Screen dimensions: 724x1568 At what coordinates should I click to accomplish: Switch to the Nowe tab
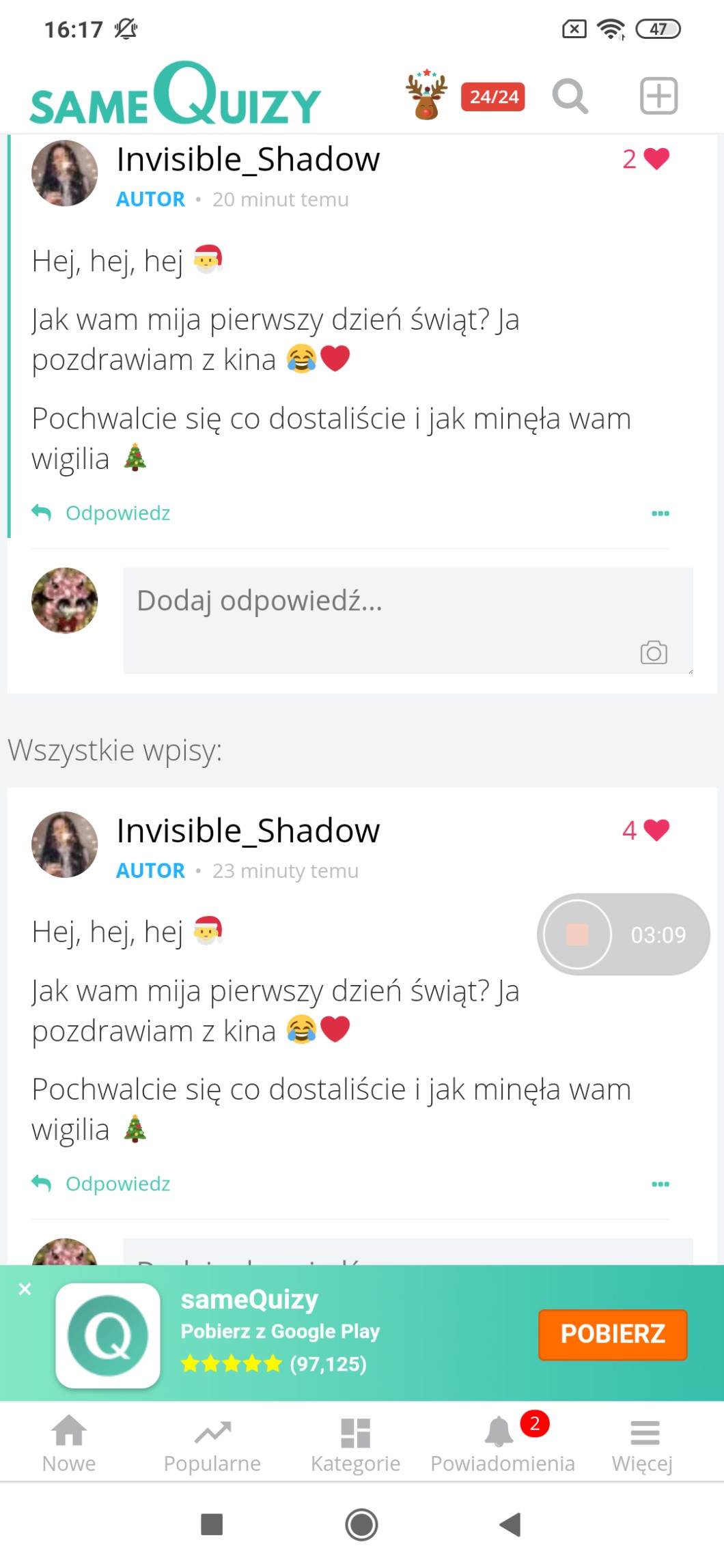click(69, 1443)
